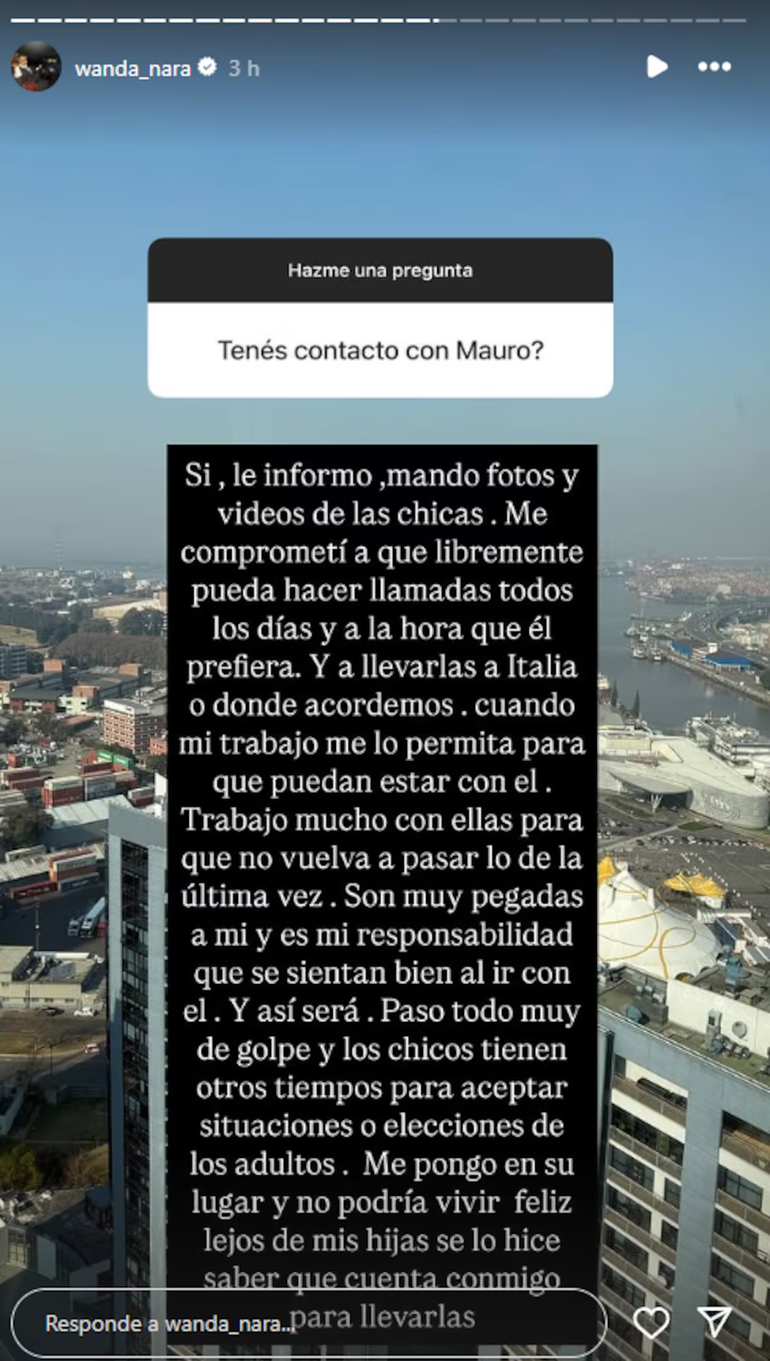770x1361 pixels.
Task: Open the wanda_nara username link
Action: (132, 68)
